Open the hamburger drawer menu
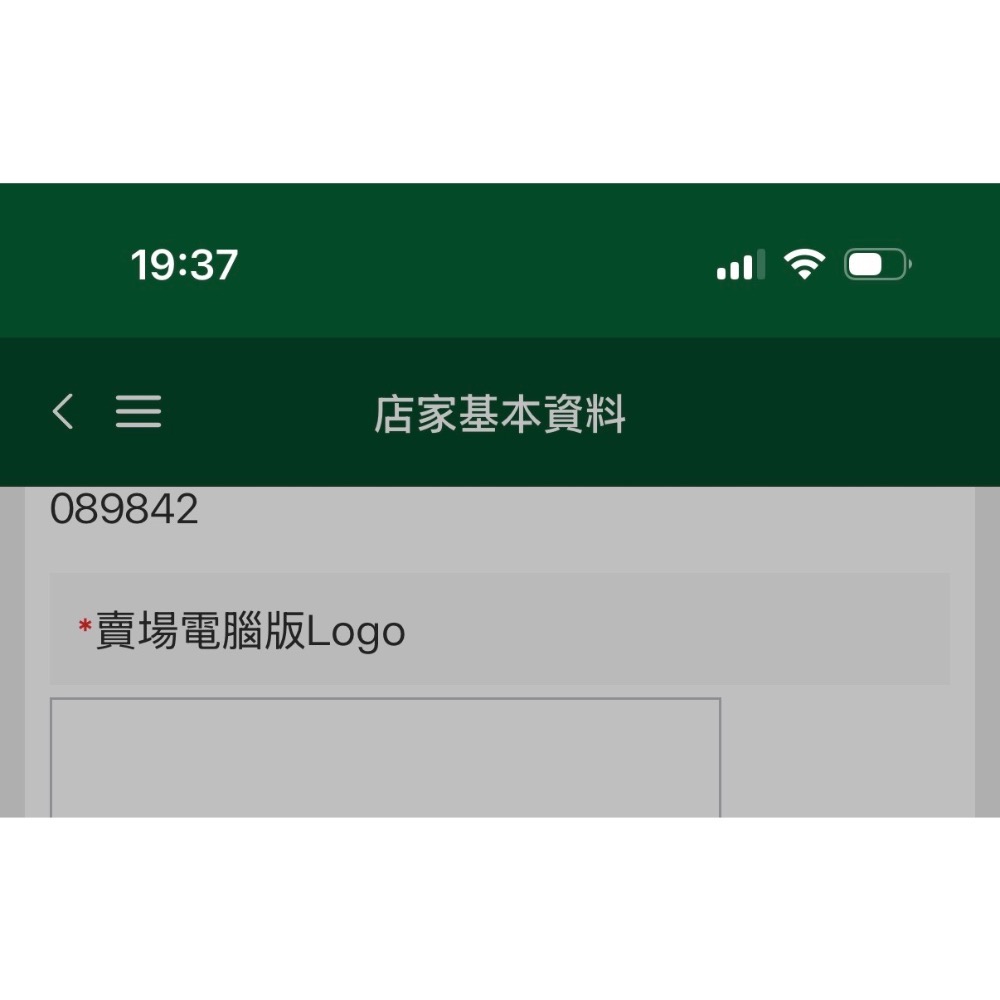 point(138,411)
